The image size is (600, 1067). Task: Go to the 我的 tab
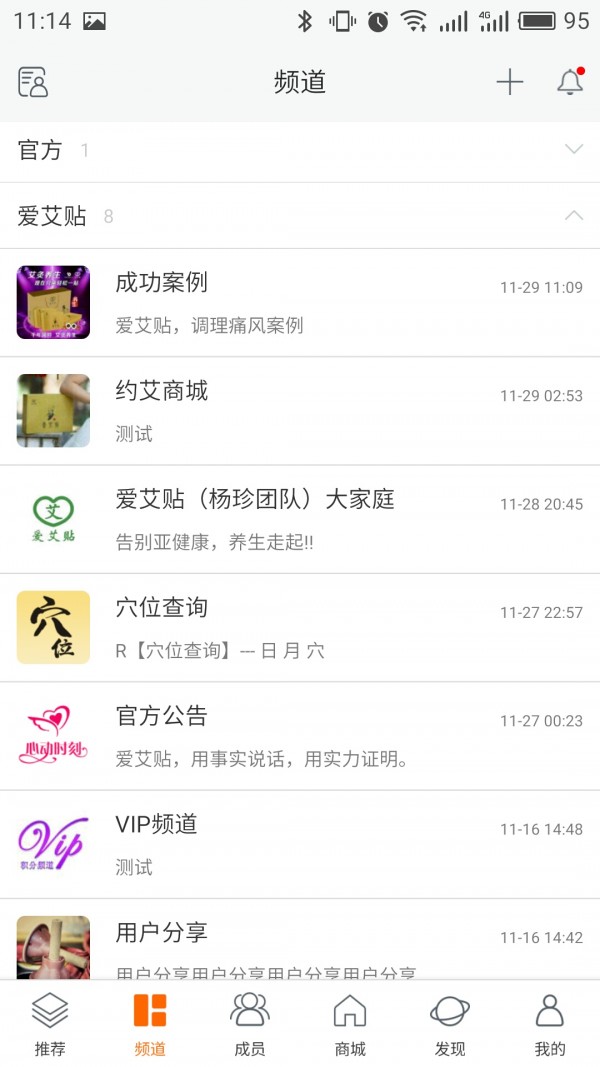coord(550,1024)
